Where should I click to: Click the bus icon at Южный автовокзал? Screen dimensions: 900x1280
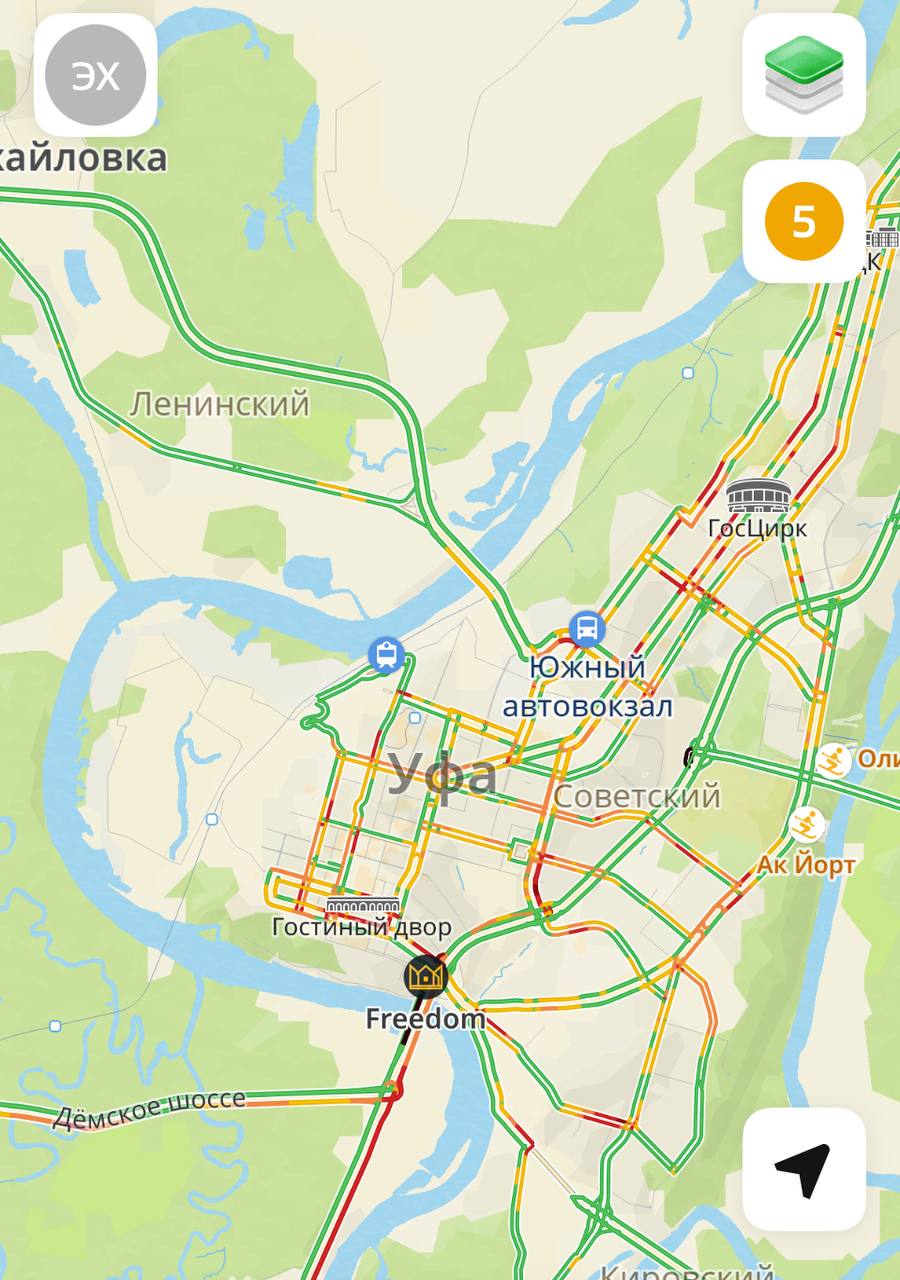click(584, 626)
